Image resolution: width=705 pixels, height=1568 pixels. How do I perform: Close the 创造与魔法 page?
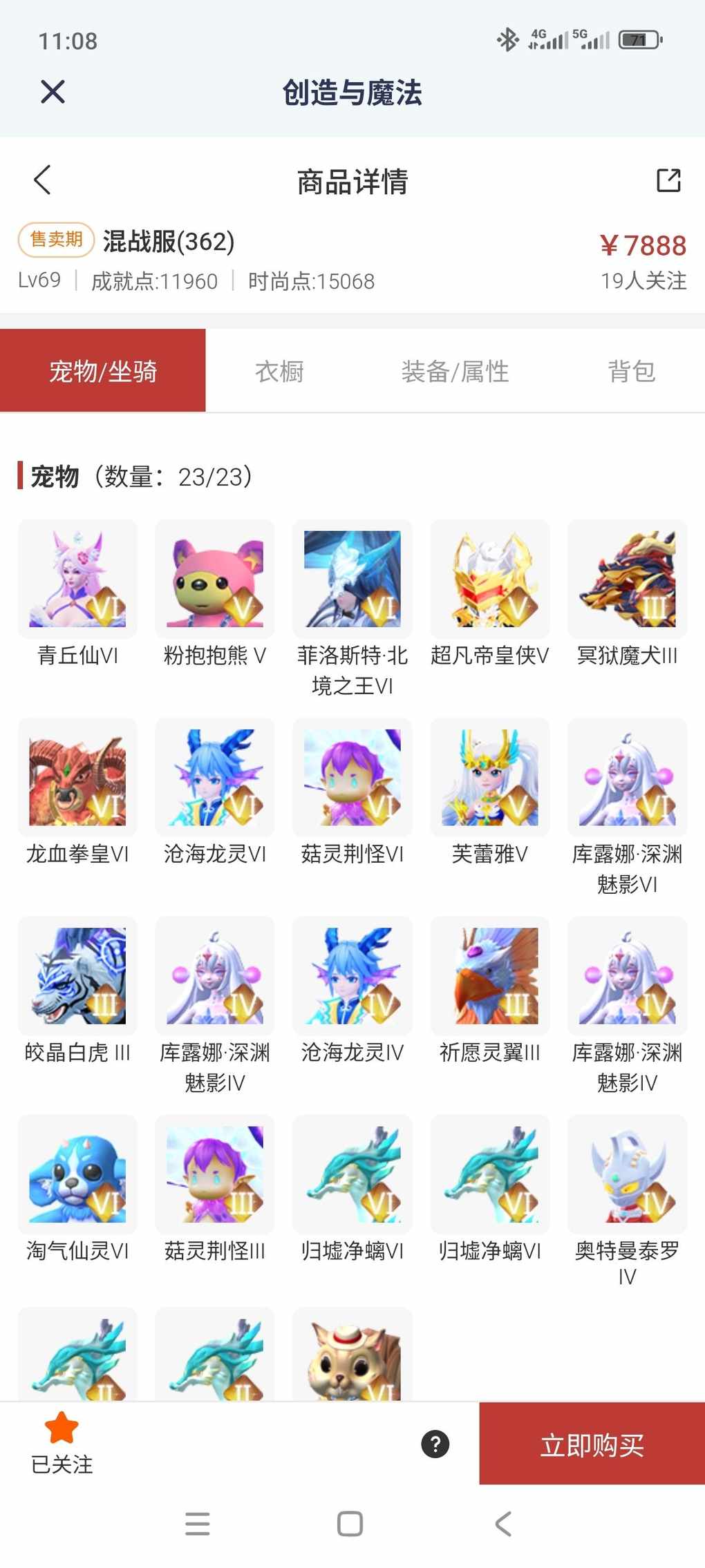tap(53, 92)
